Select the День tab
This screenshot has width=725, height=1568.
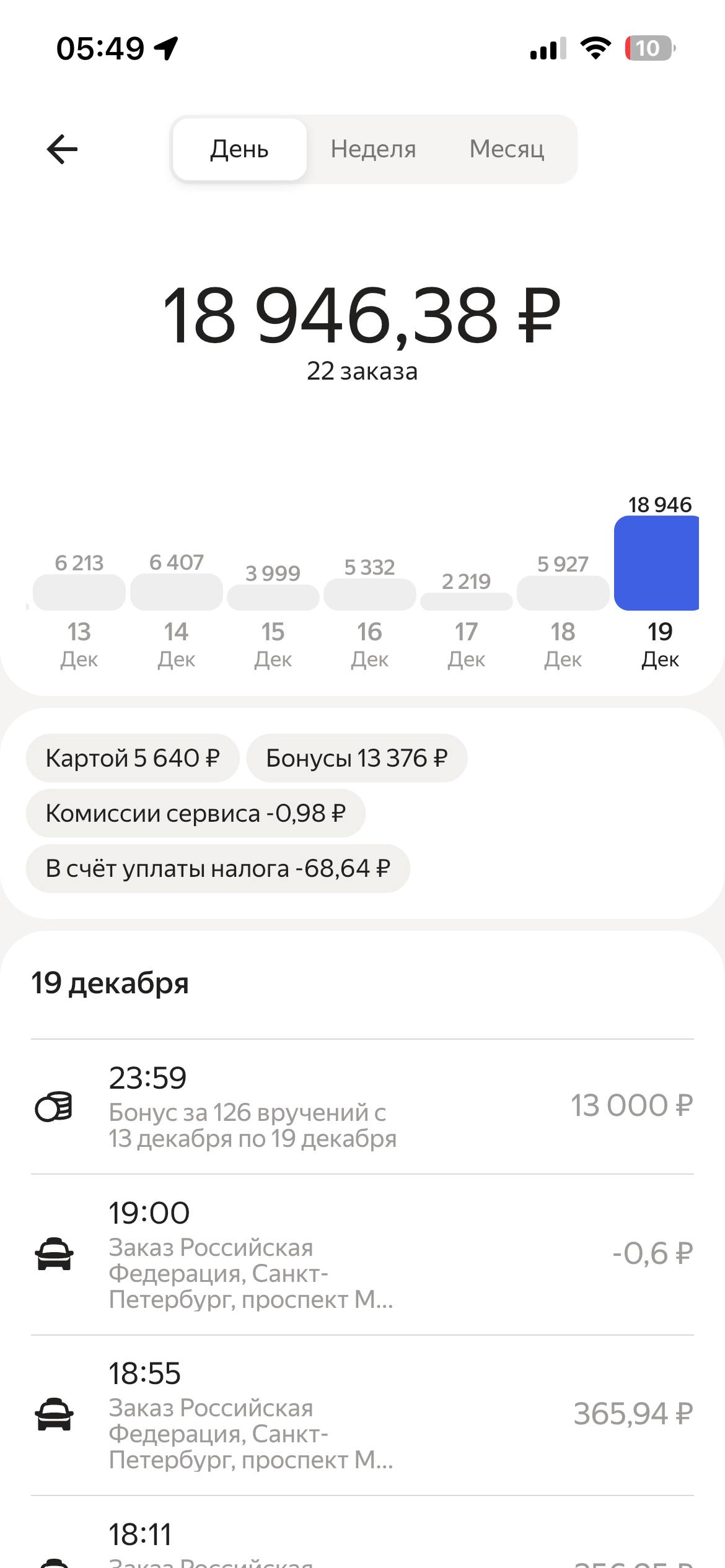click(240, 149)
